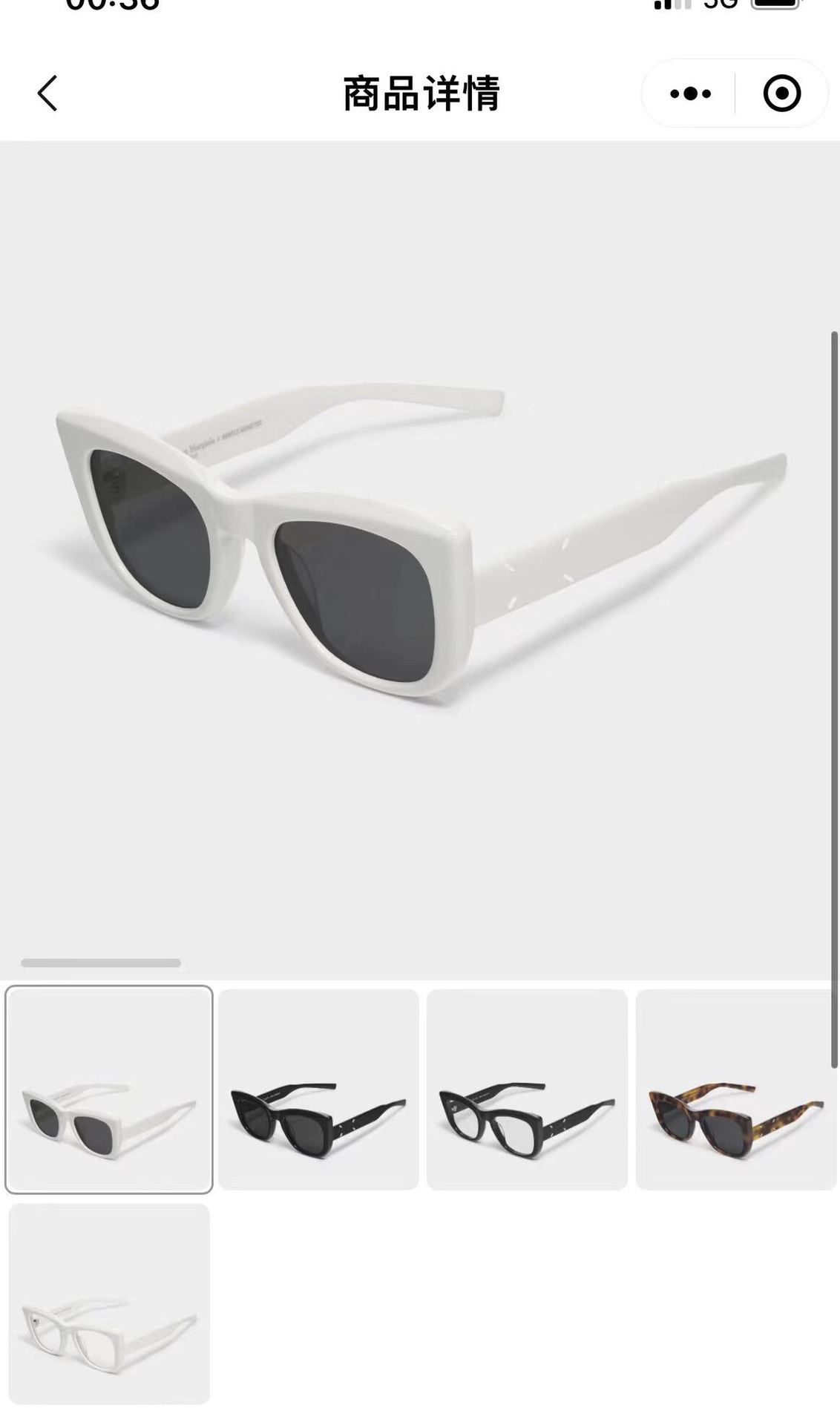Select the white sunglasses thumbnail
Image resolution: width=840 pixels, height=1425 pixels.
tap(109, 1089)
